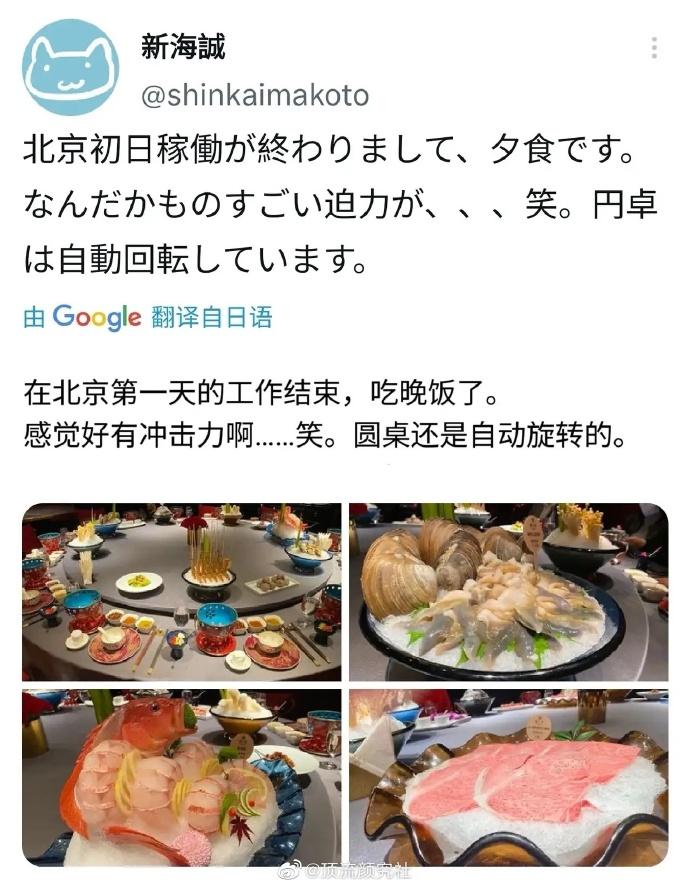The image size is (690, 887).
Task: Open the red fish sashimi photo
Action: [182, 776]
